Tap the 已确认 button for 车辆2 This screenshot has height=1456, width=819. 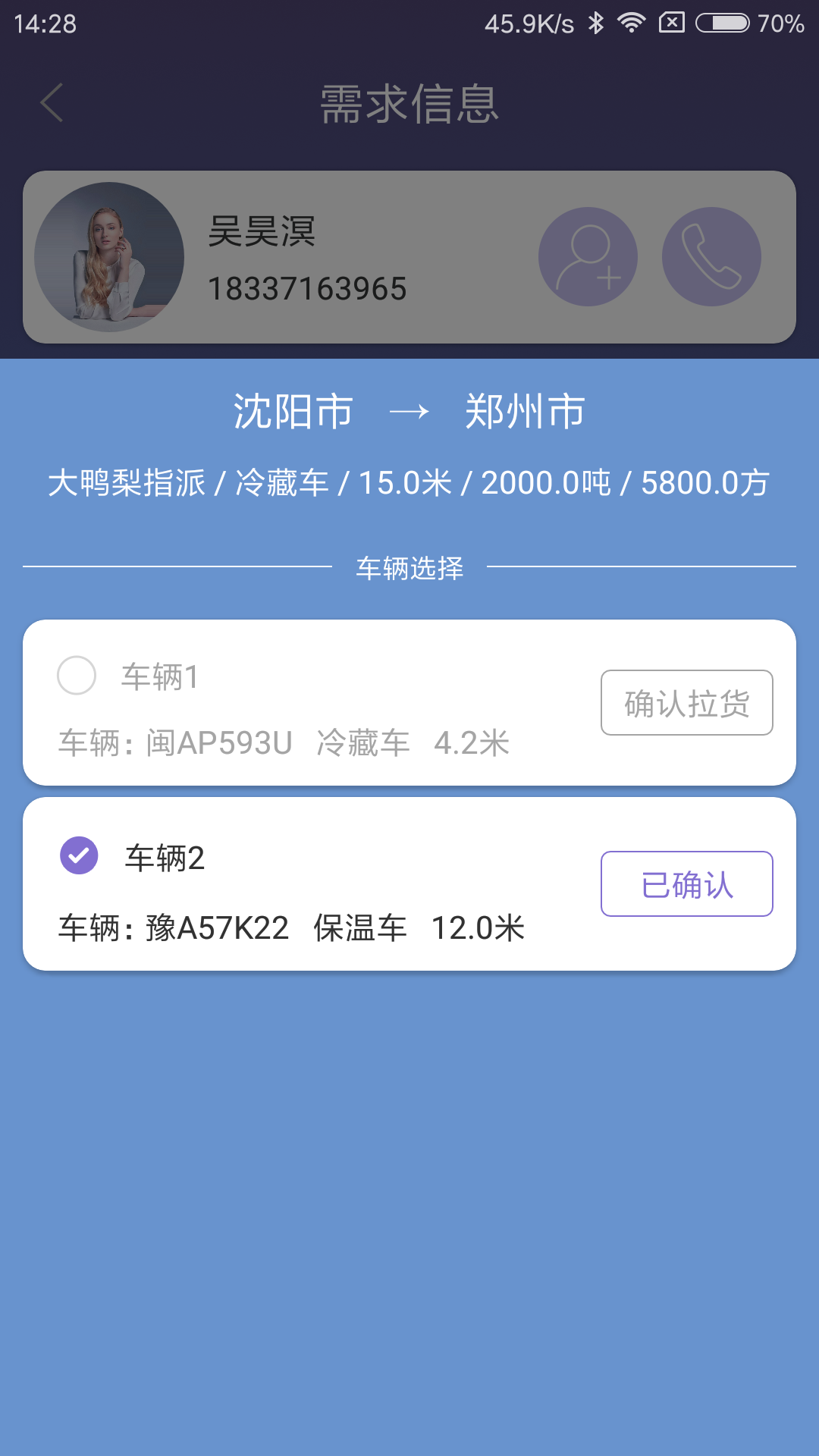687,883
